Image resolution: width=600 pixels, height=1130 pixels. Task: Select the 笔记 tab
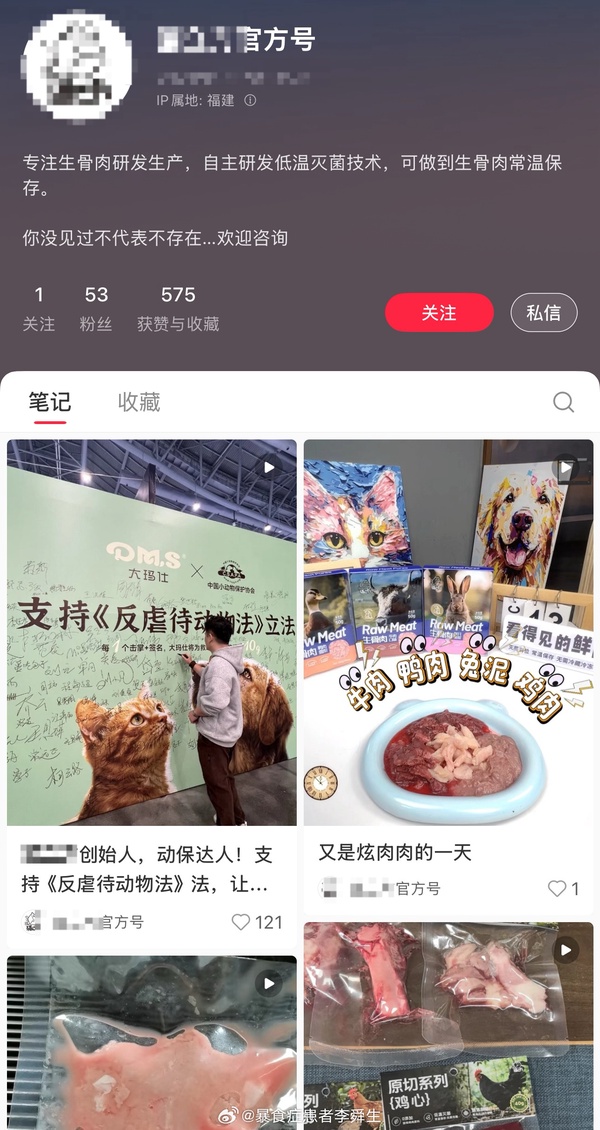(49, 402)
